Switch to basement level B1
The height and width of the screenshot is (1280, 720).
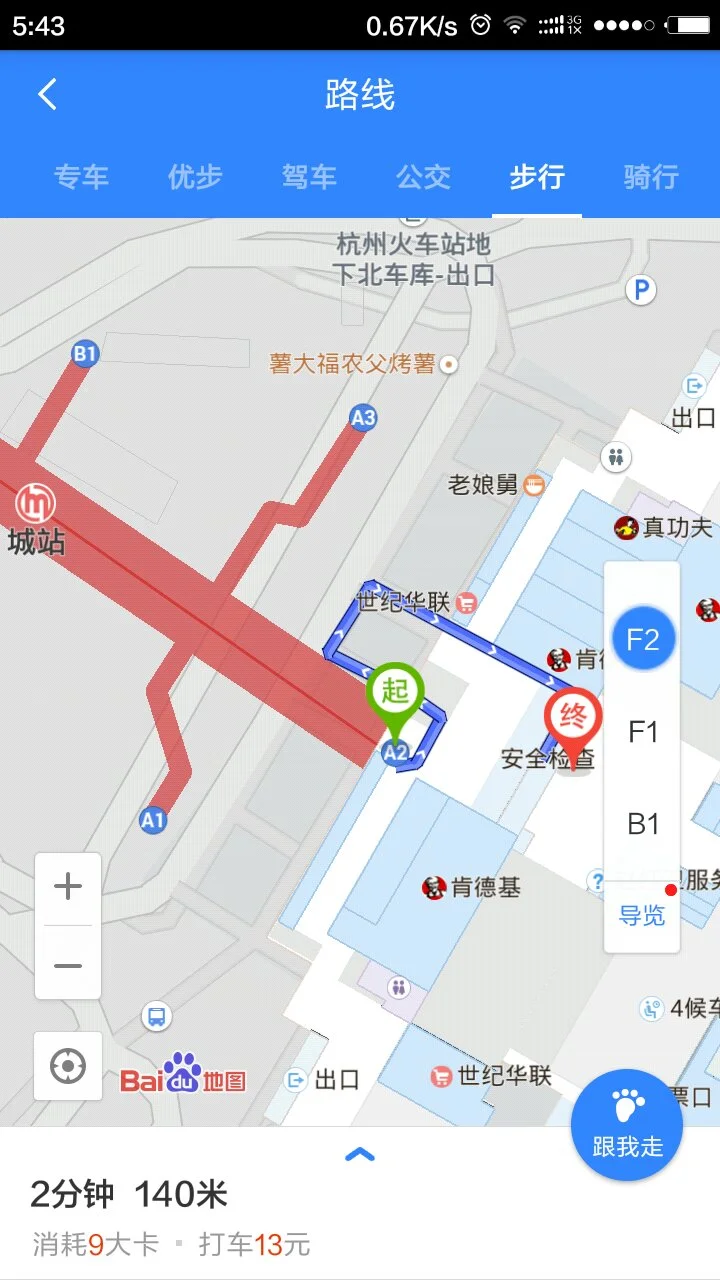click(643, 823)
